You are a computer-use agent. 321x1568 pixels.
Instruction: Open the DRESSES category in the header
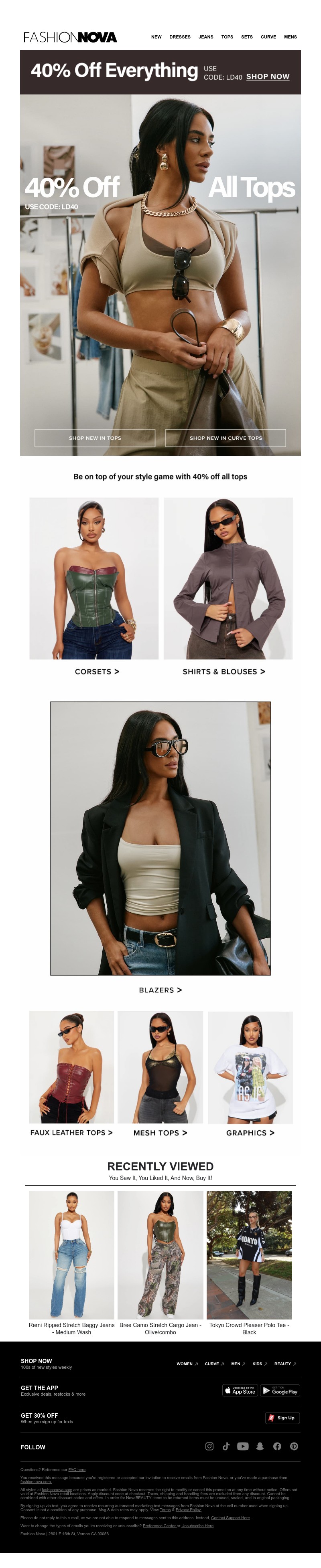[180, 37]
